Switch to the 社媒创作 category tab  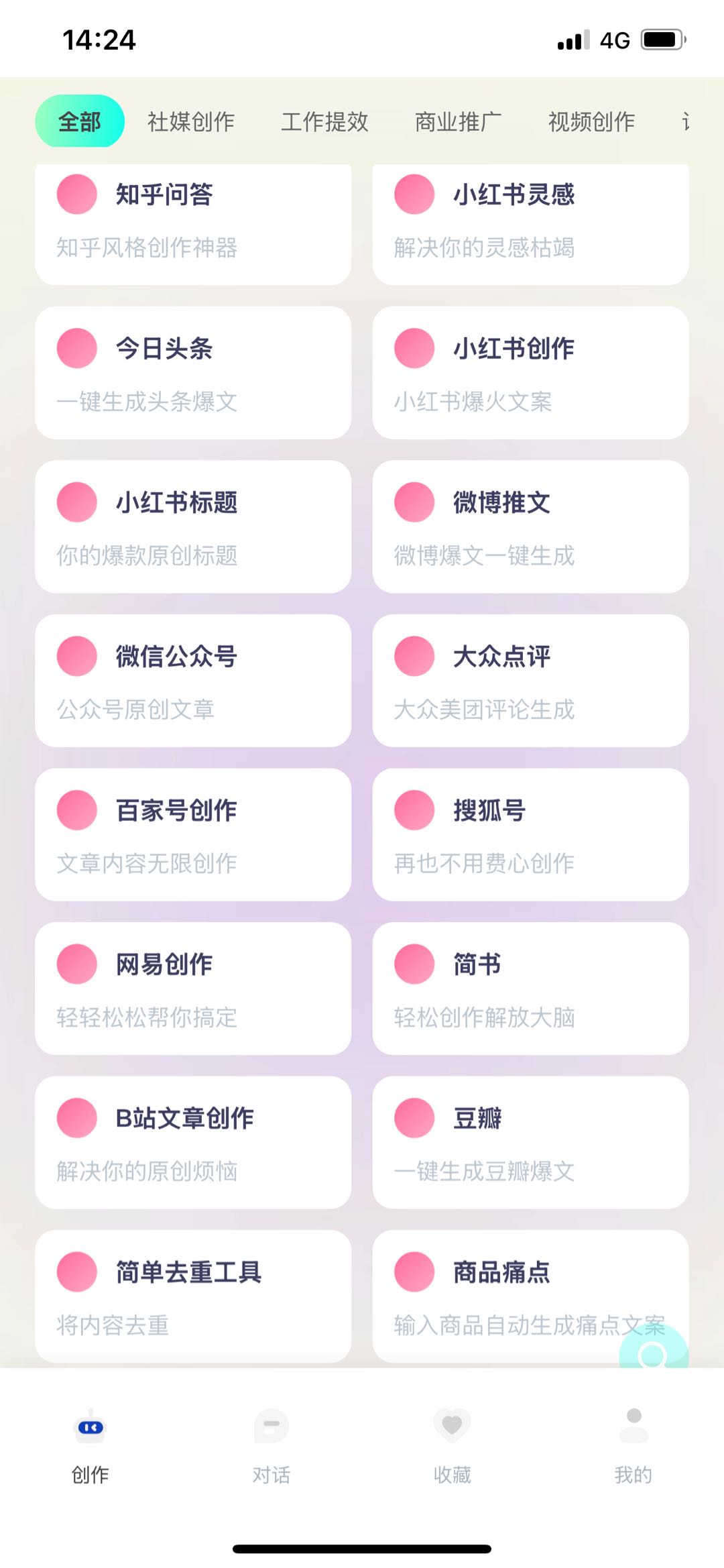[x=190, y=122]
